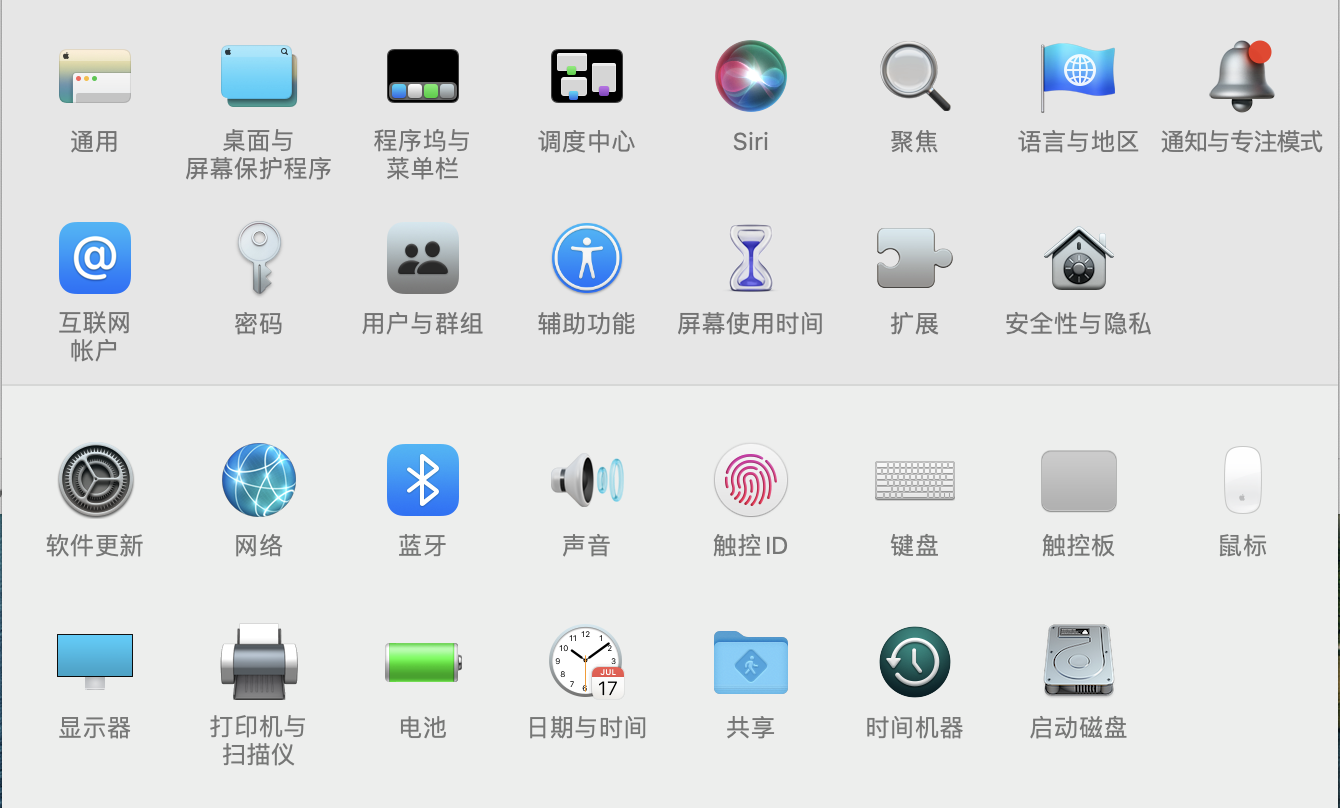Open 聚焦 Spotlight settings
The height and width of the screenshot is (808, 1340).
coord(914,77)
